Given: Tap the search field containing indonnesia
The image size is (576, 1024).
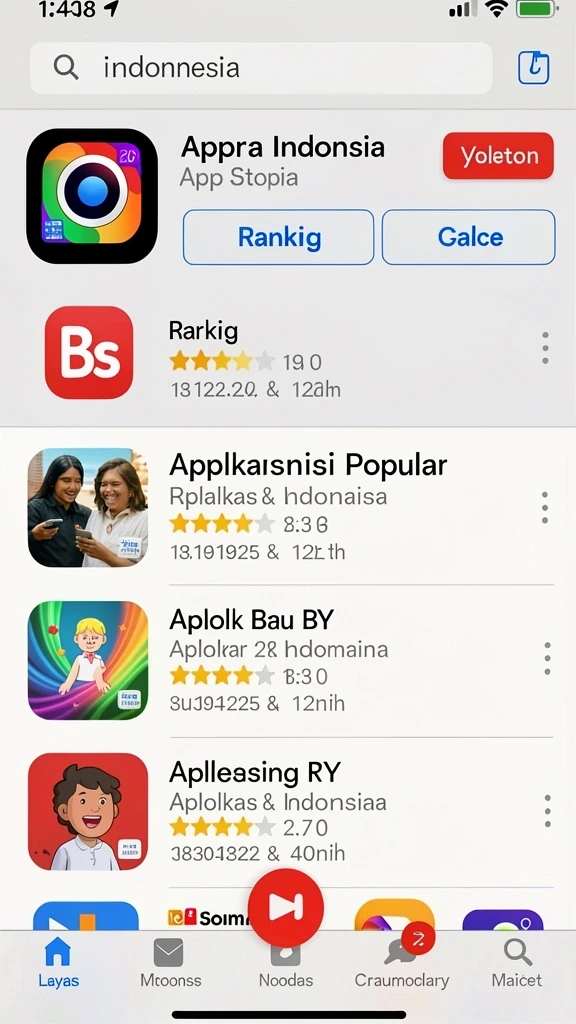Looking at the screenshot, I should pyautogui.click(x=261, y=68).
